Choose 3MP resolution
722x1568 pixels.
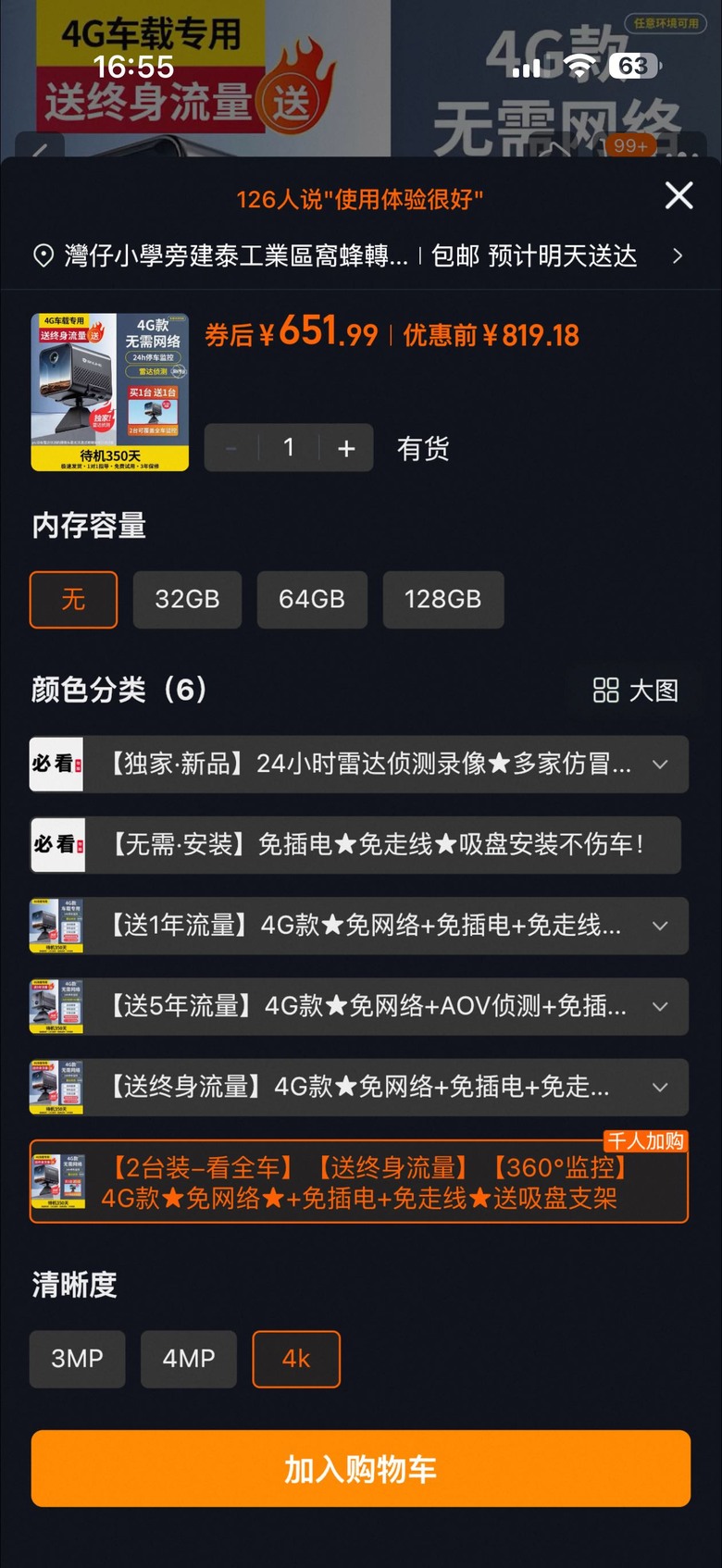(77, 1359)
